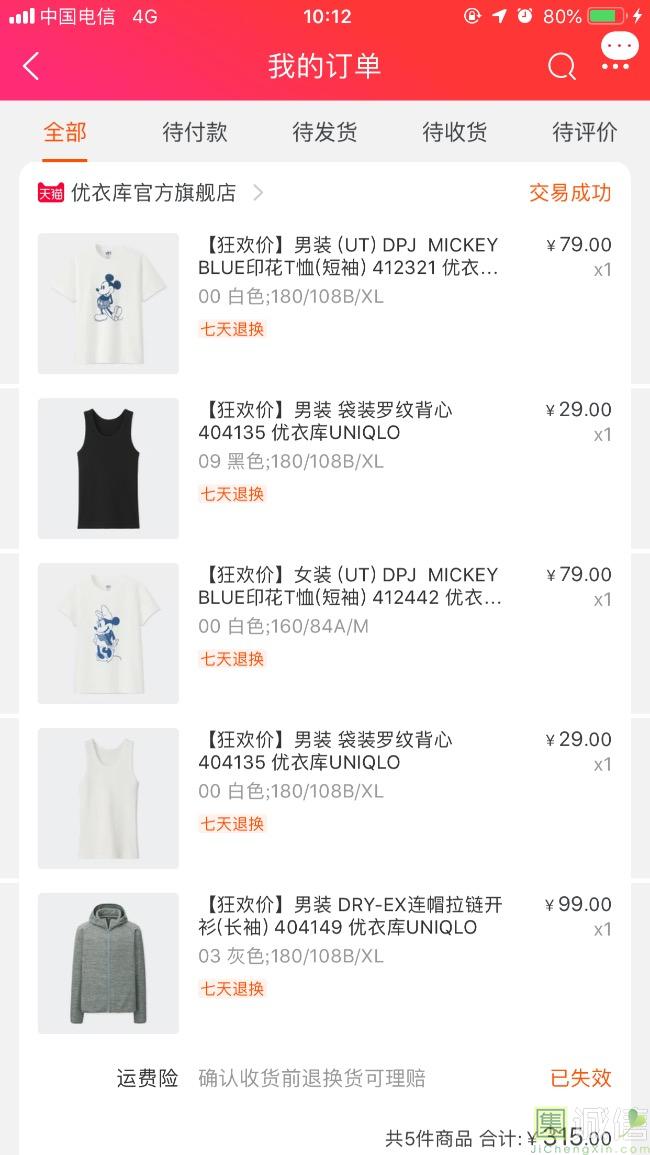Switch to the 待评价 tab
Viewport: 650px width, 1155px height.
tap(584, 132)
